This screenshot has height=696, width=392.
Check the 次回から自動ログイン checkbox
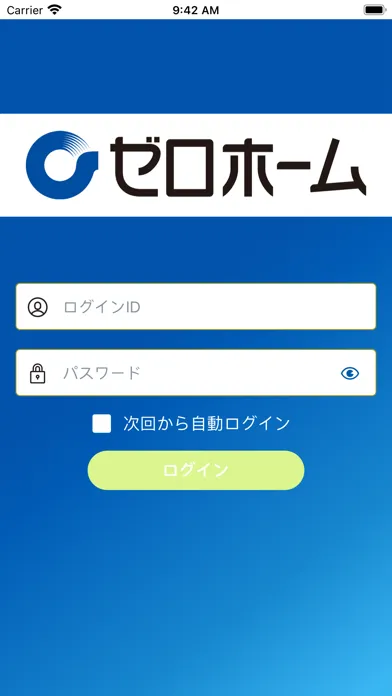[102, 423]
